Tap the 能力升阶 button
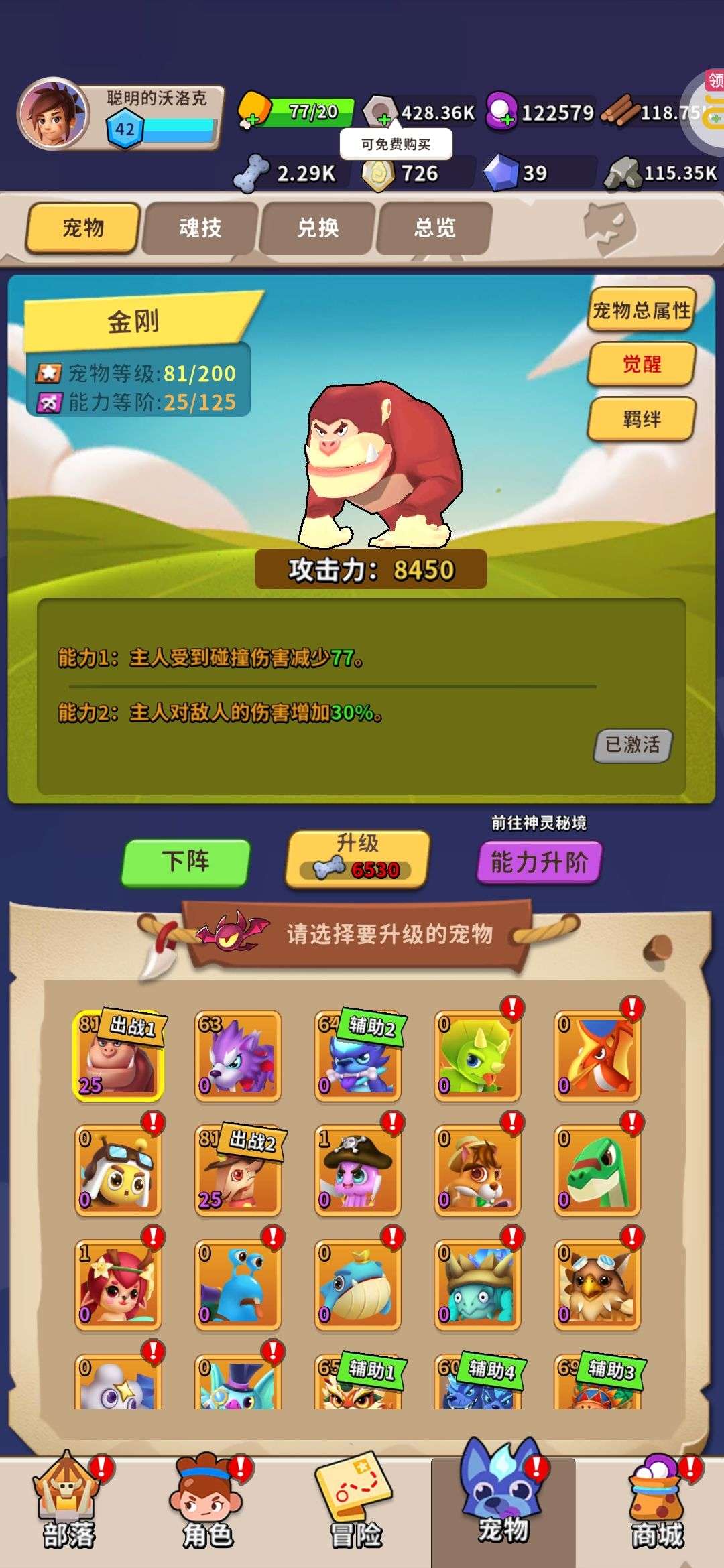Screen dimensions: 724x1568 tap(539, 862)
